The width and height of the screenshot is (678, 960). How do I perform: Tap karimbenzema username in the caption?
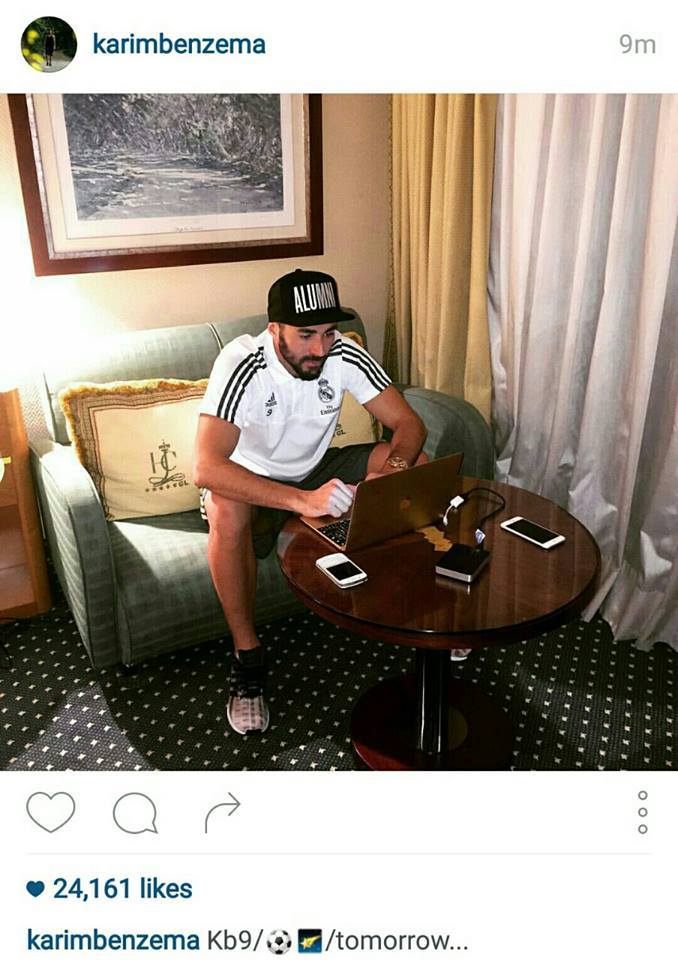[113, 940]
